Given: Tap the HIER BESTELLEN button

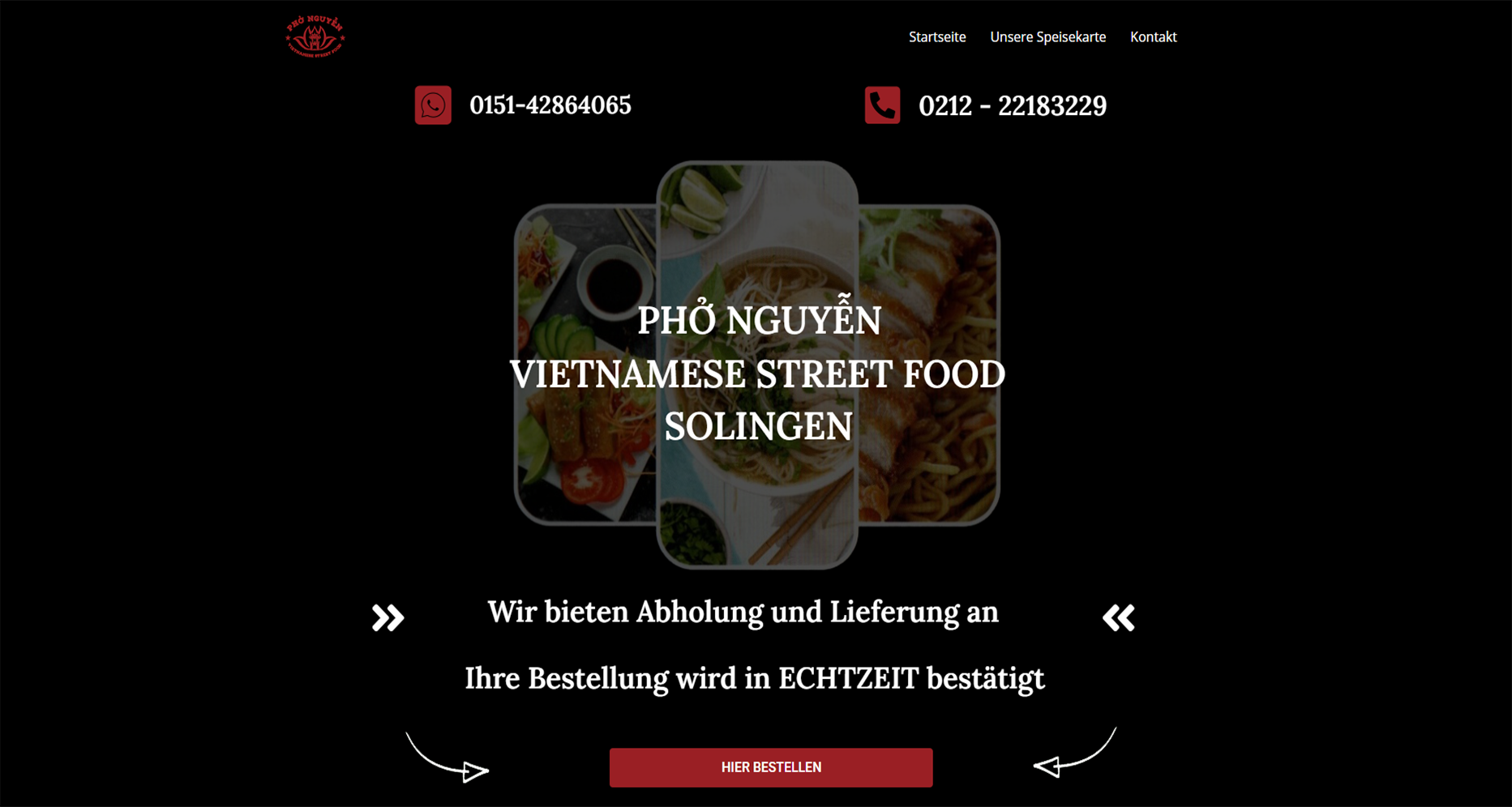Looking at the screenshot, I should point(770,767).
